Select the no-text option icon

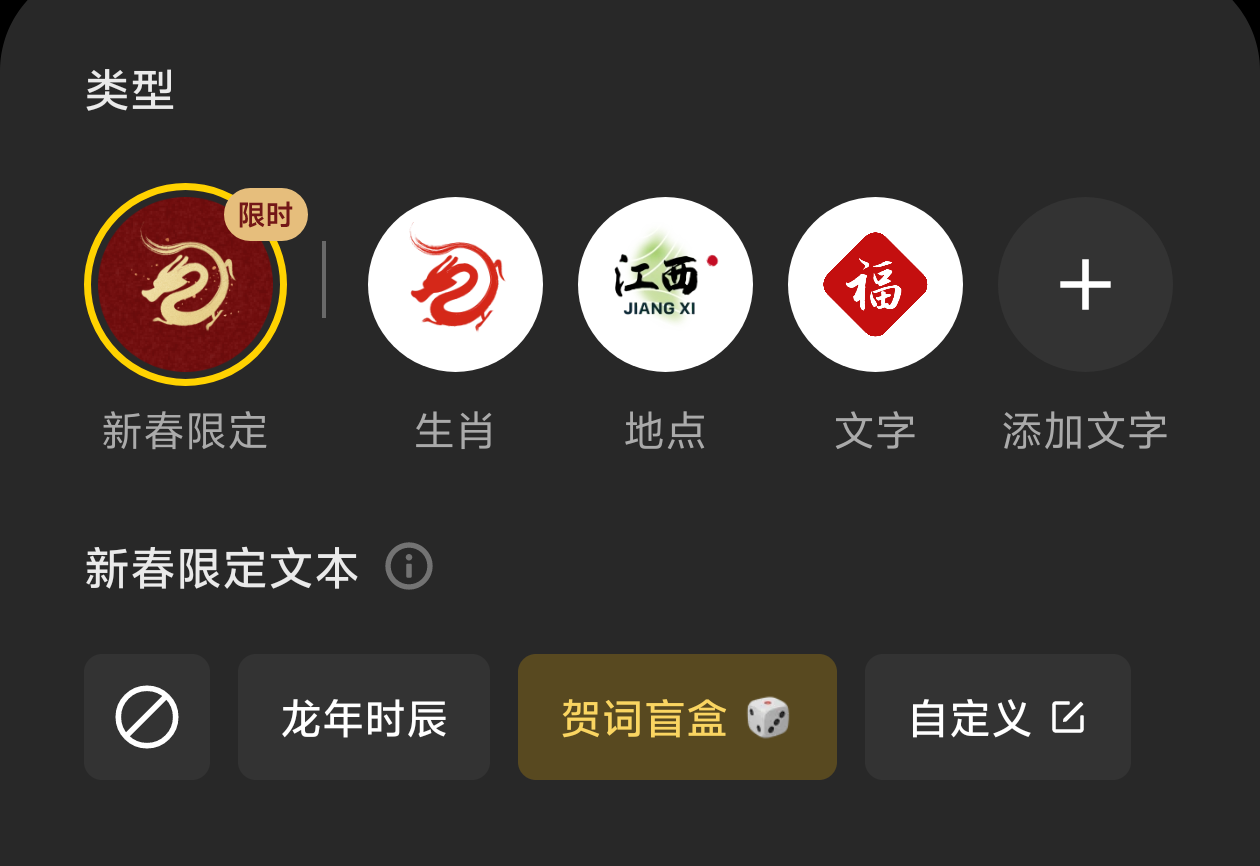147,717
